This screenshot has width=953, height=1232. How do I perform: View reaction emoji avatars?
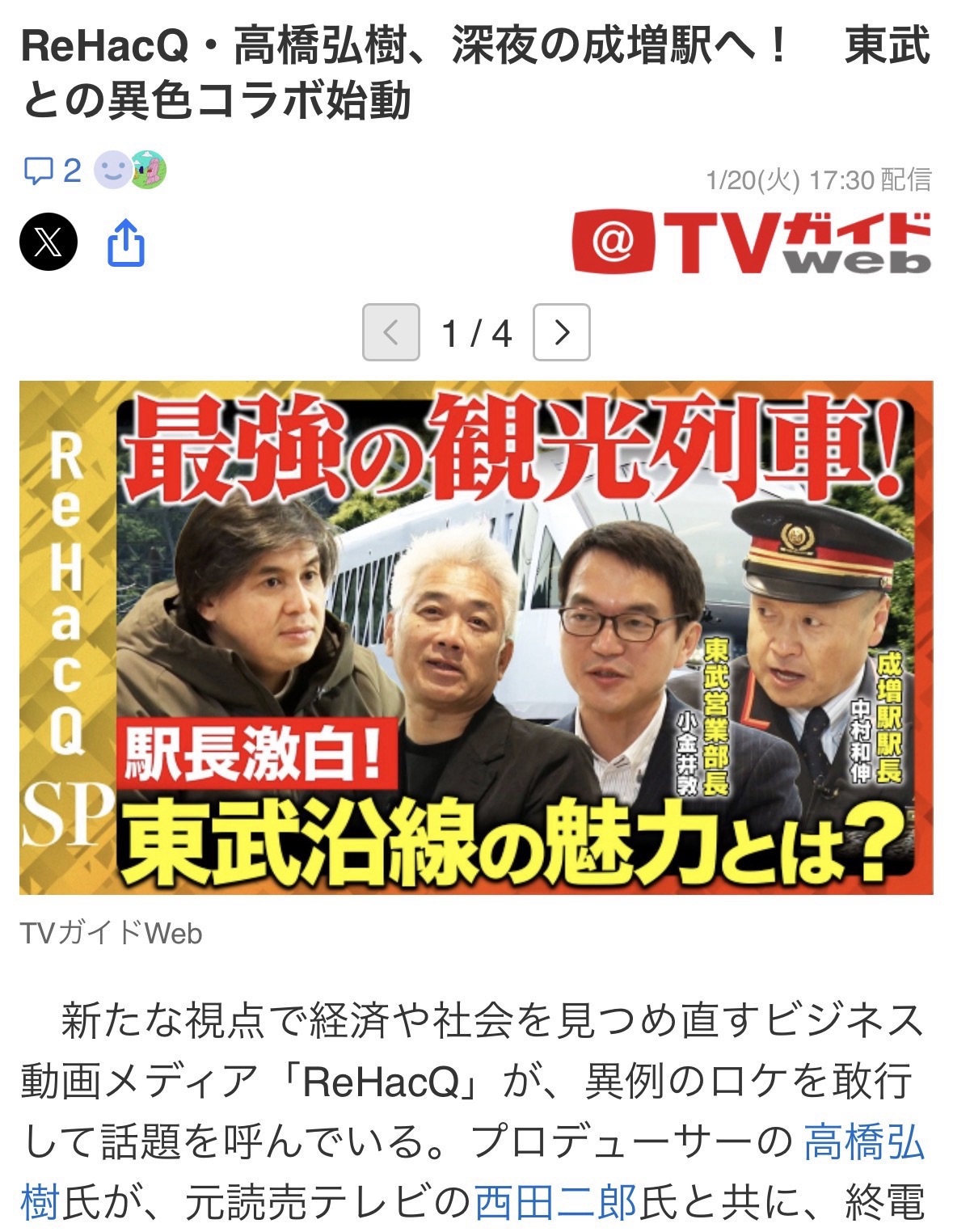click(x=130, y=171)
